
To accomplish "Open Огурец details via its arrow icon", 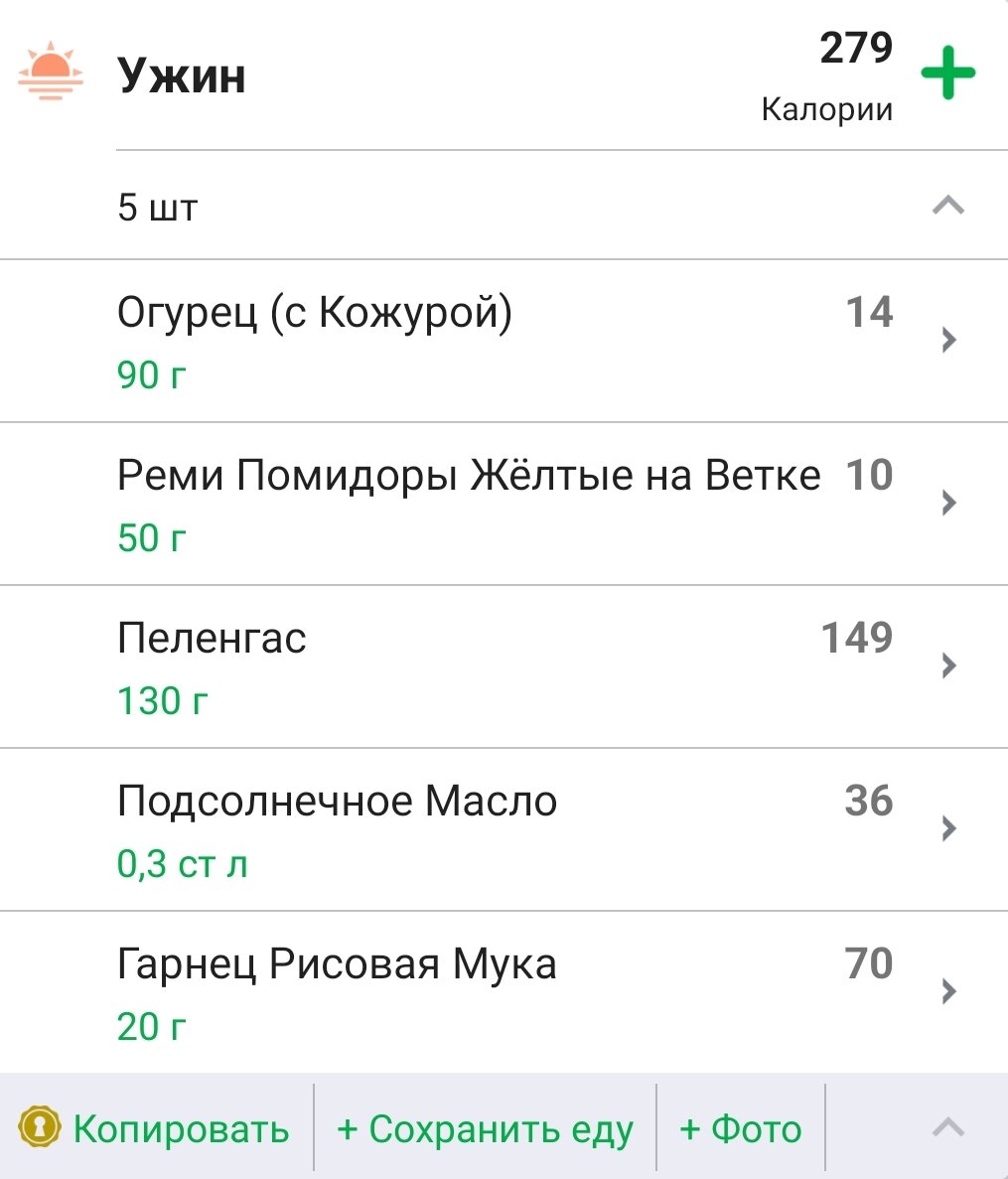I will point(947,340).
